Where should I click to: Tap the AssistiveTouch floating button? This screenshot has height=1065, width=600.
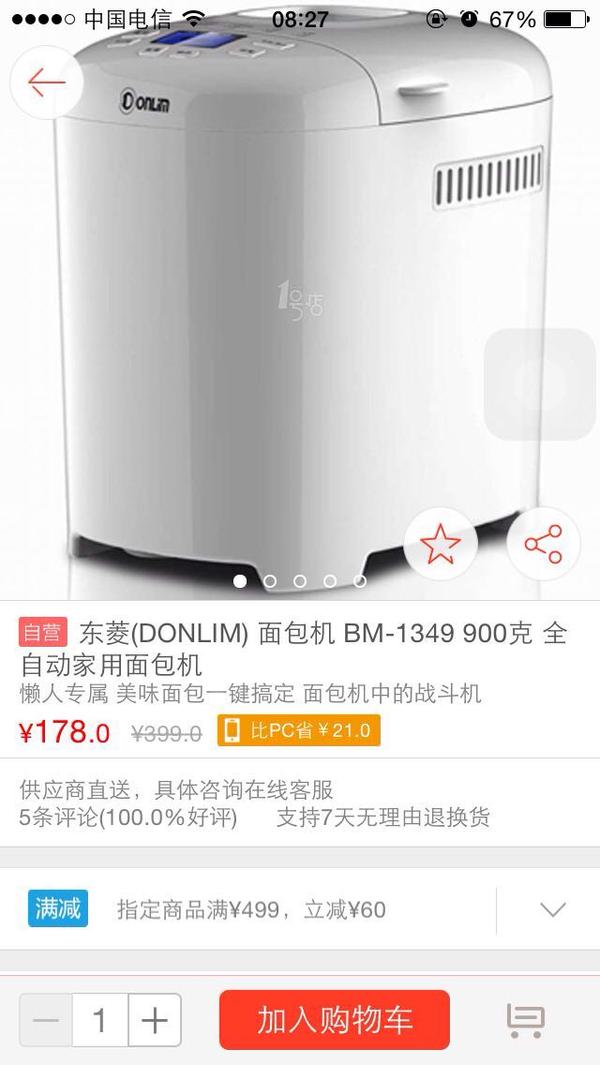tap(540, 384)
